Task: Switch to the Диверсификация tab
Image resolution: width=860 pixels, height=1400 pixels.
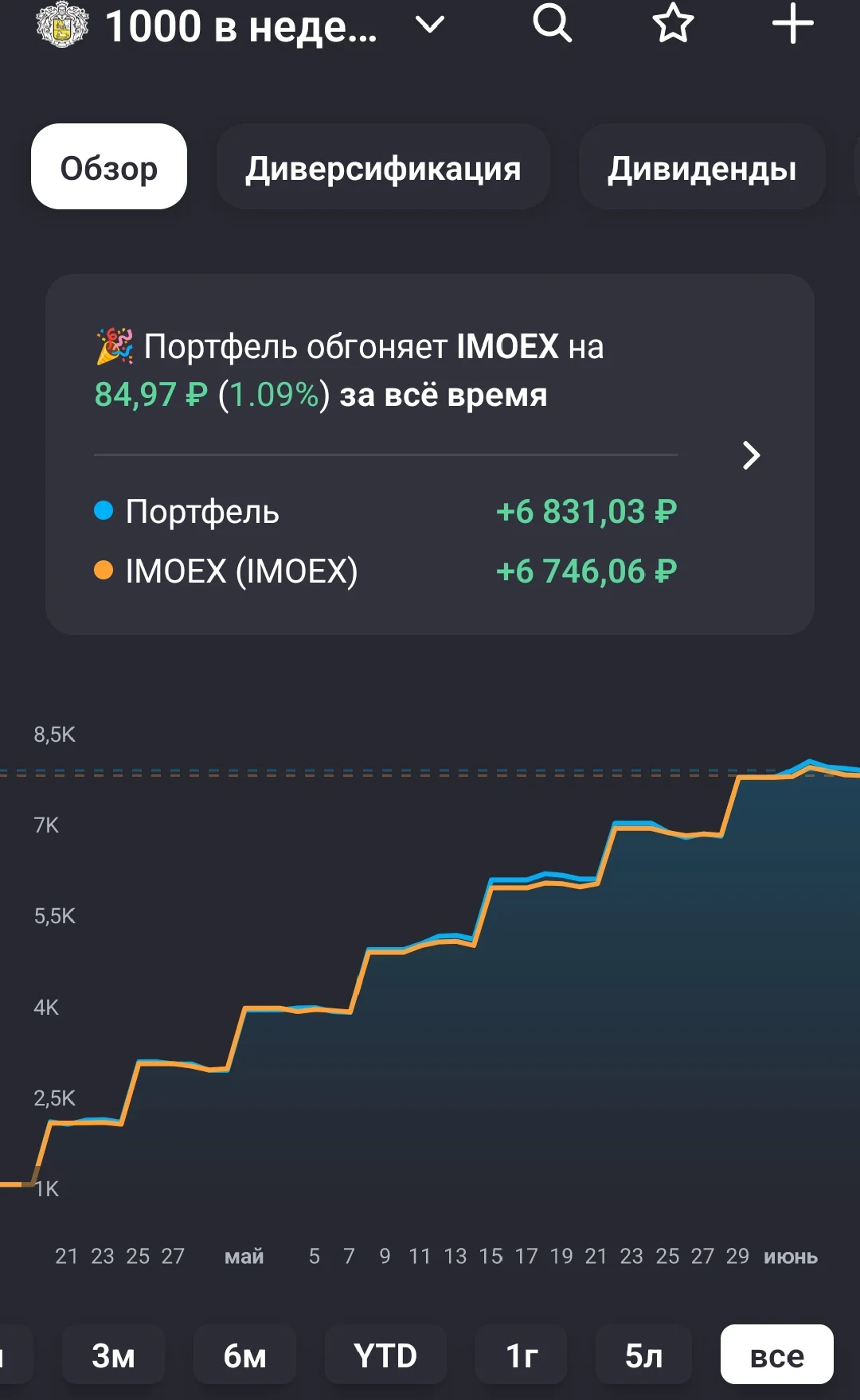Action: click(x=383, y=166)
